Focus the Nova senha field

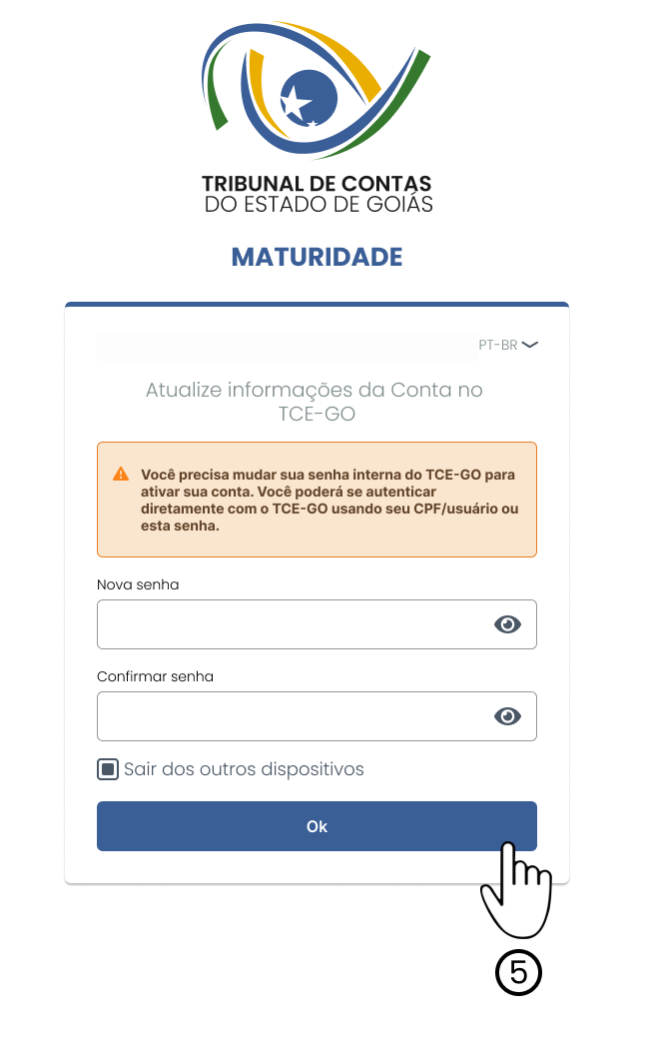click(x=290, y=625)
